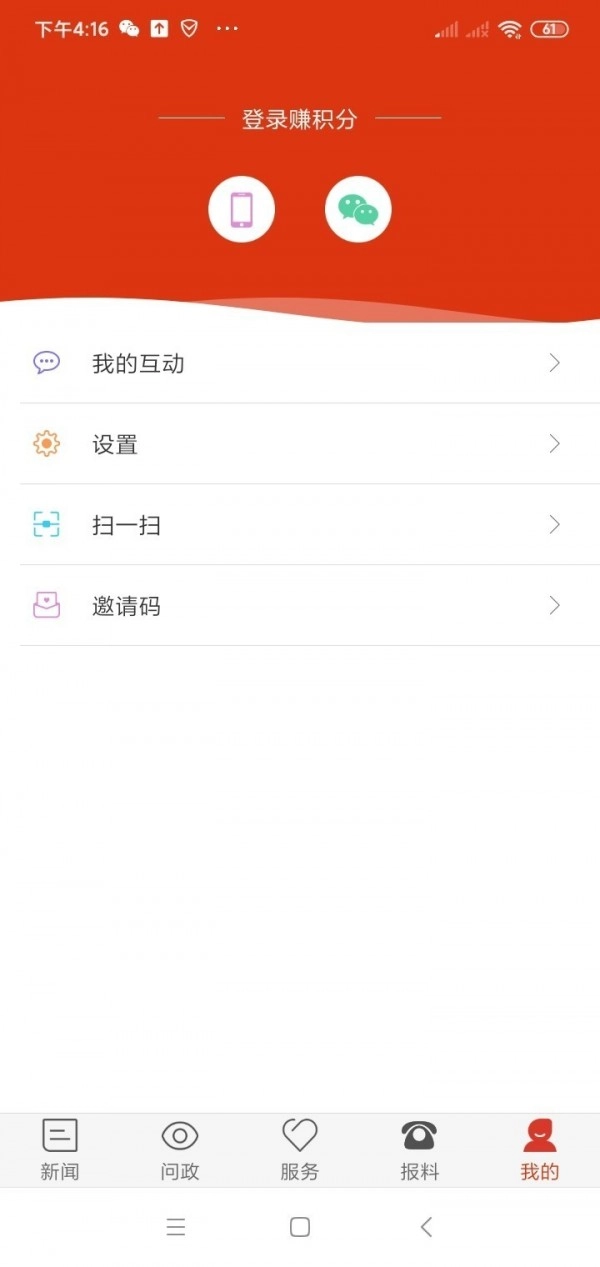Switch to 问政 tab
Screen dimensions: 600x1267
[x=180, y=1150]
